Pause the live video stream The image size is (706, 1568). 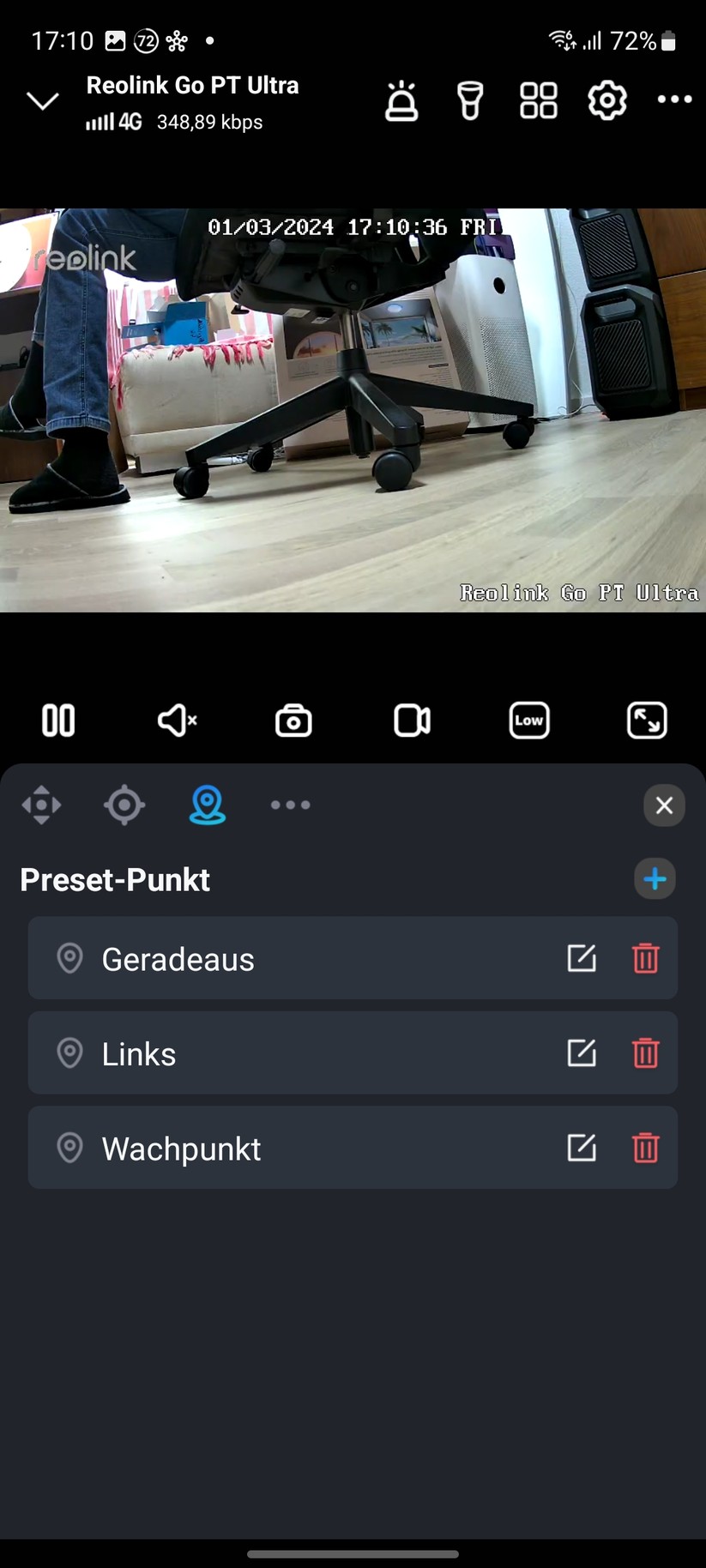[57, 720]
